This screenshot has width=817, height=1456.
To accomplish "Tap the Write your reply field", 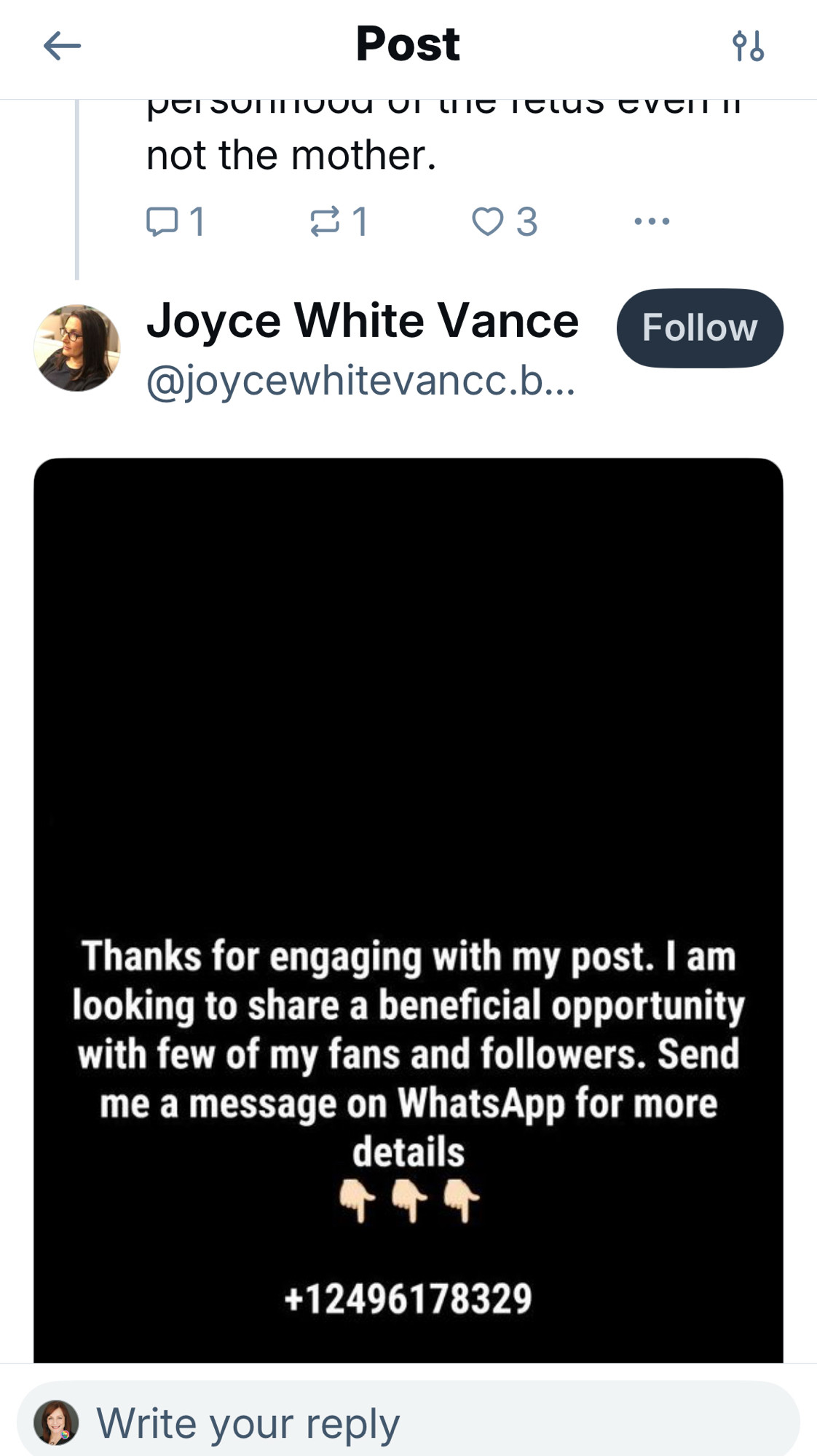I will click(x=408, y=1423).
